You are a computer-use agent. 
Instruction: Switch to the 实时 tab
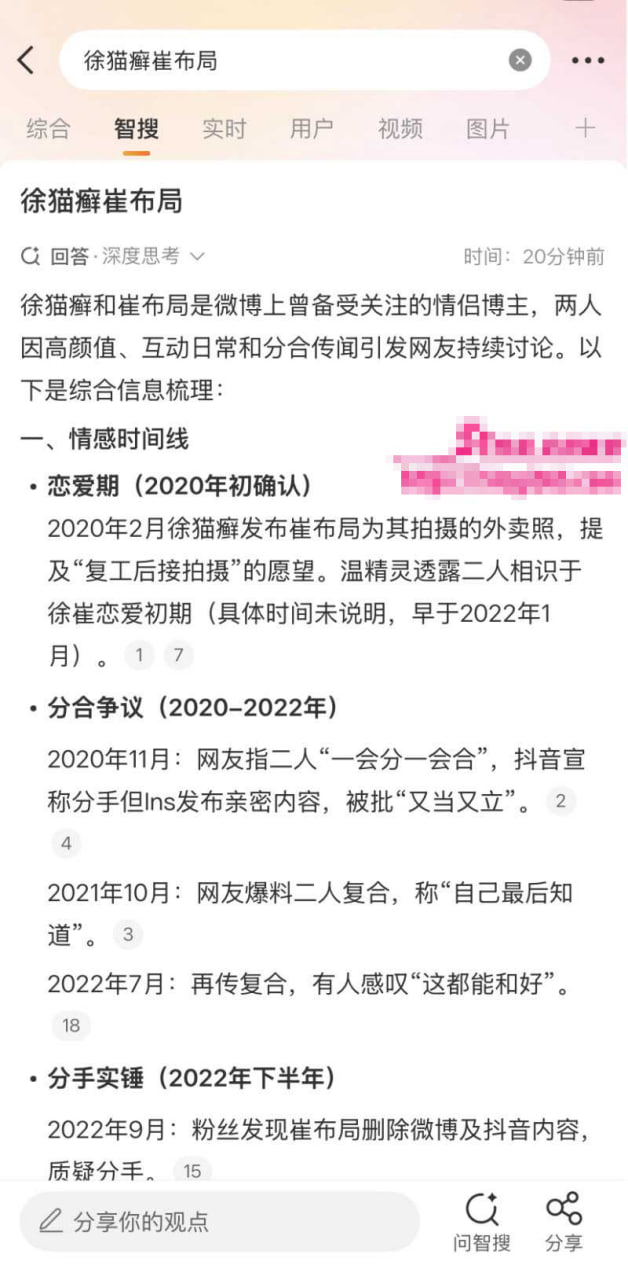[224, 129]
